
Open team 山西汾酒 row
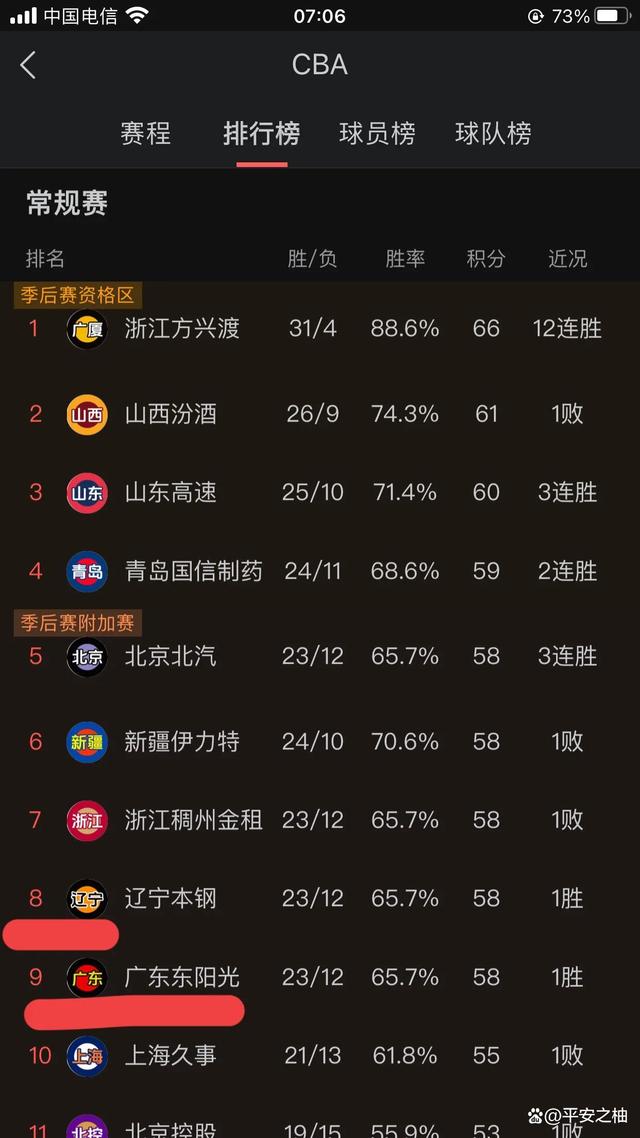(x=171, y=414)
